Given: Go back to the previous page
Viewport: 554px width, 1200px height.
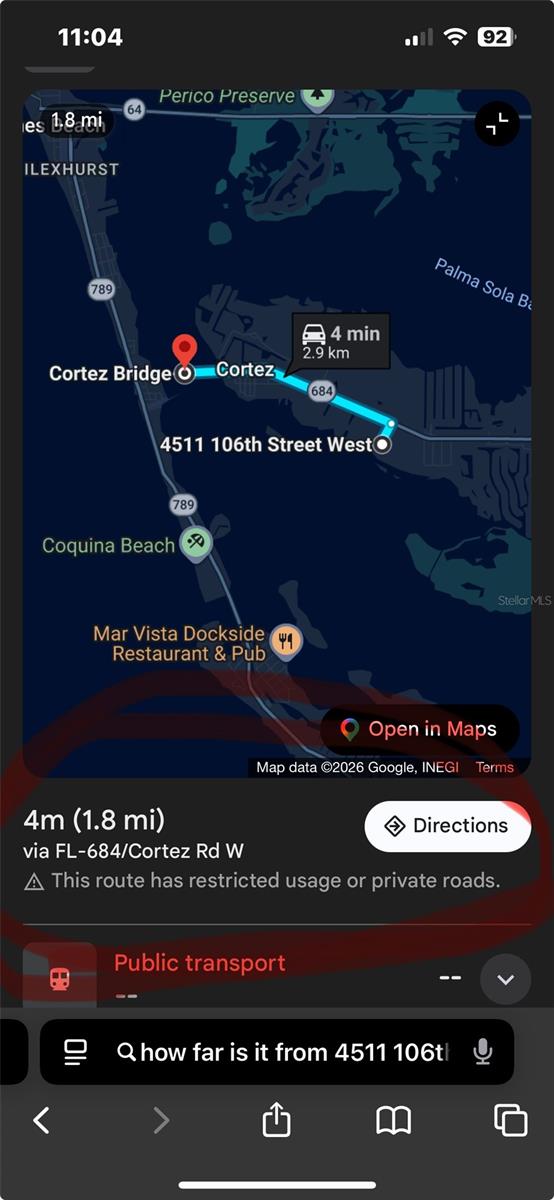Looking at the screenshot, I should pos(41,1120).
